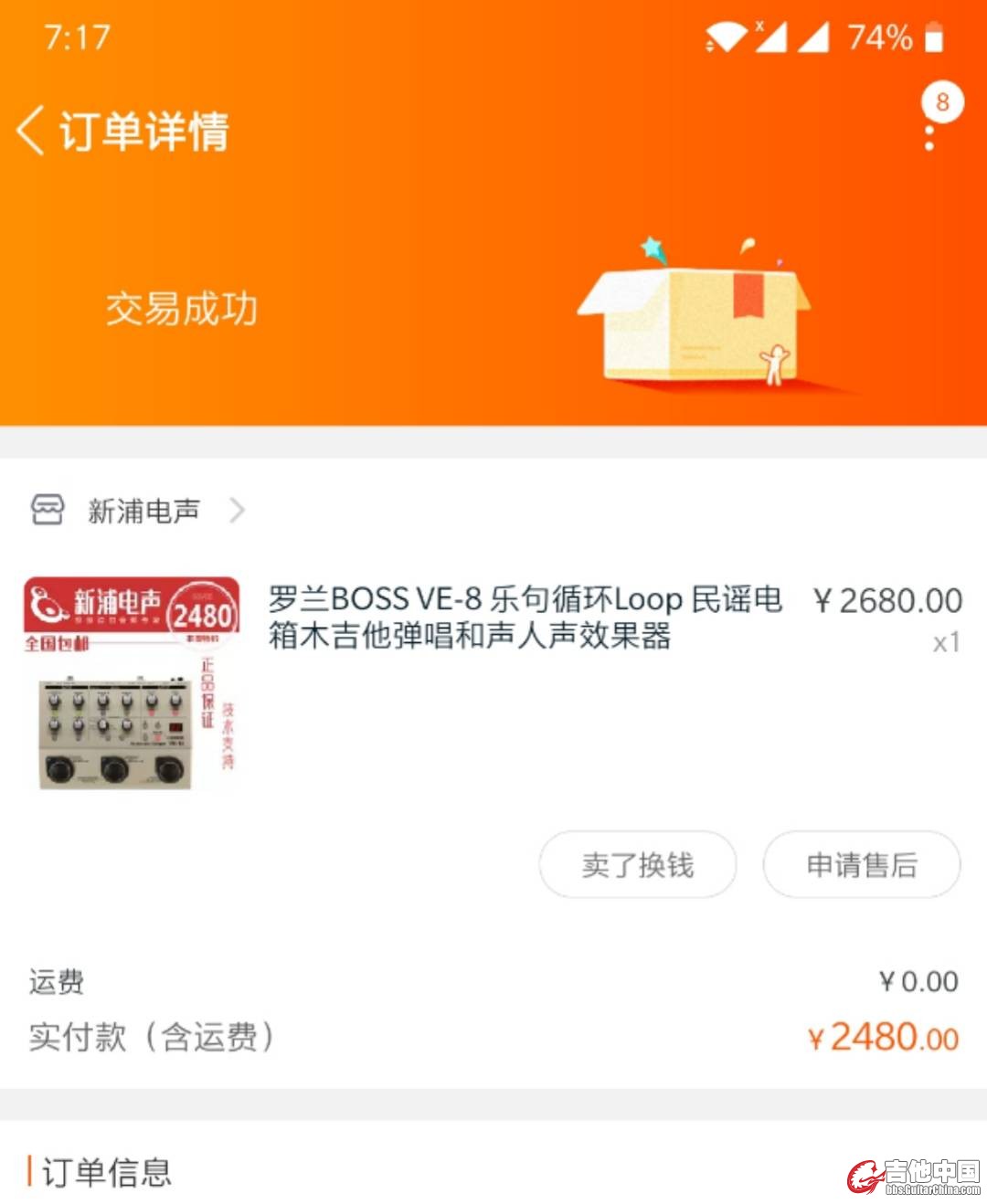Open the BOSS VE-8 product thumbnail
The image size is (987, 1204).
[x=132, y=683]
